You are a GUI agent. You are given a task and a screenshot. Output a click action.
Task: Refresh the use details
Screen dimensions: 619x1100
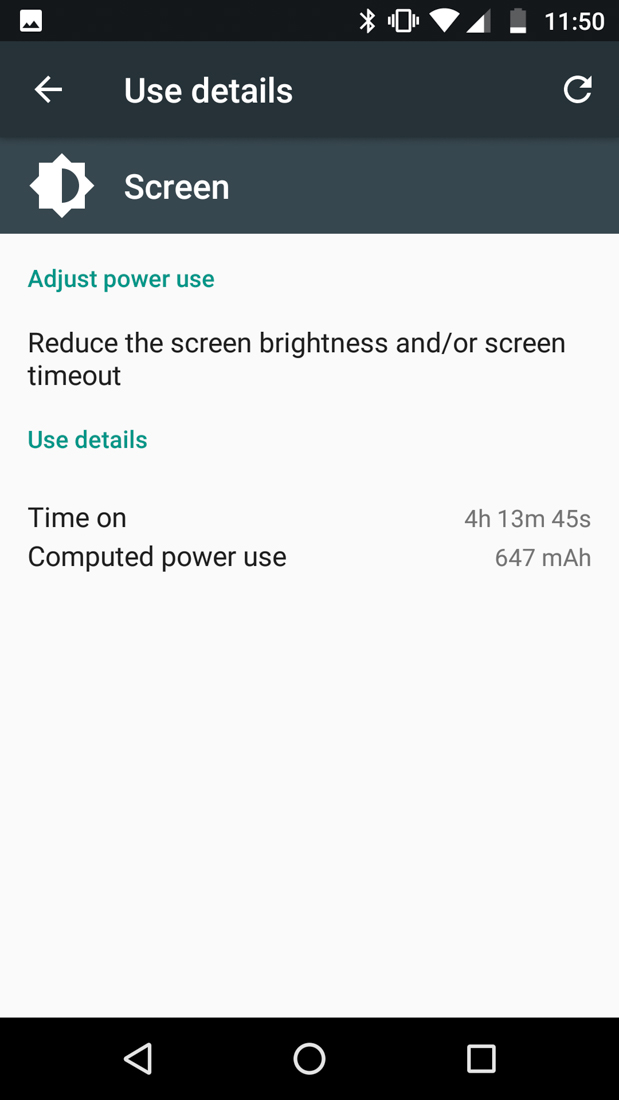577,90
